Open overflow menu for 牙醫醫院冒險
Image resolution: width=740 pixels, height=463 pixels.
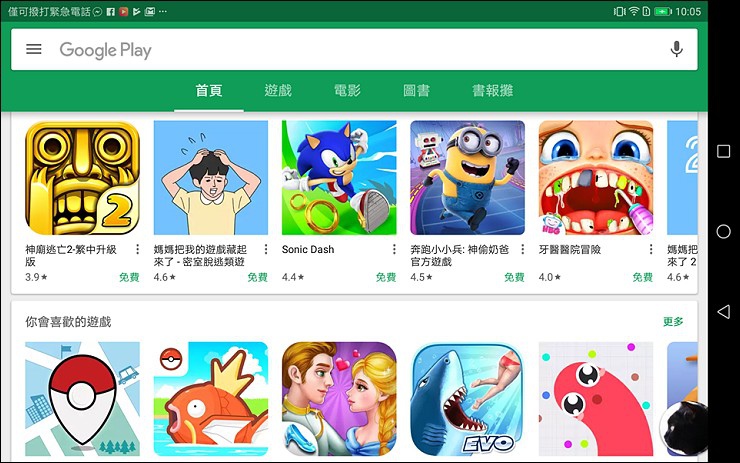point(651,249)
